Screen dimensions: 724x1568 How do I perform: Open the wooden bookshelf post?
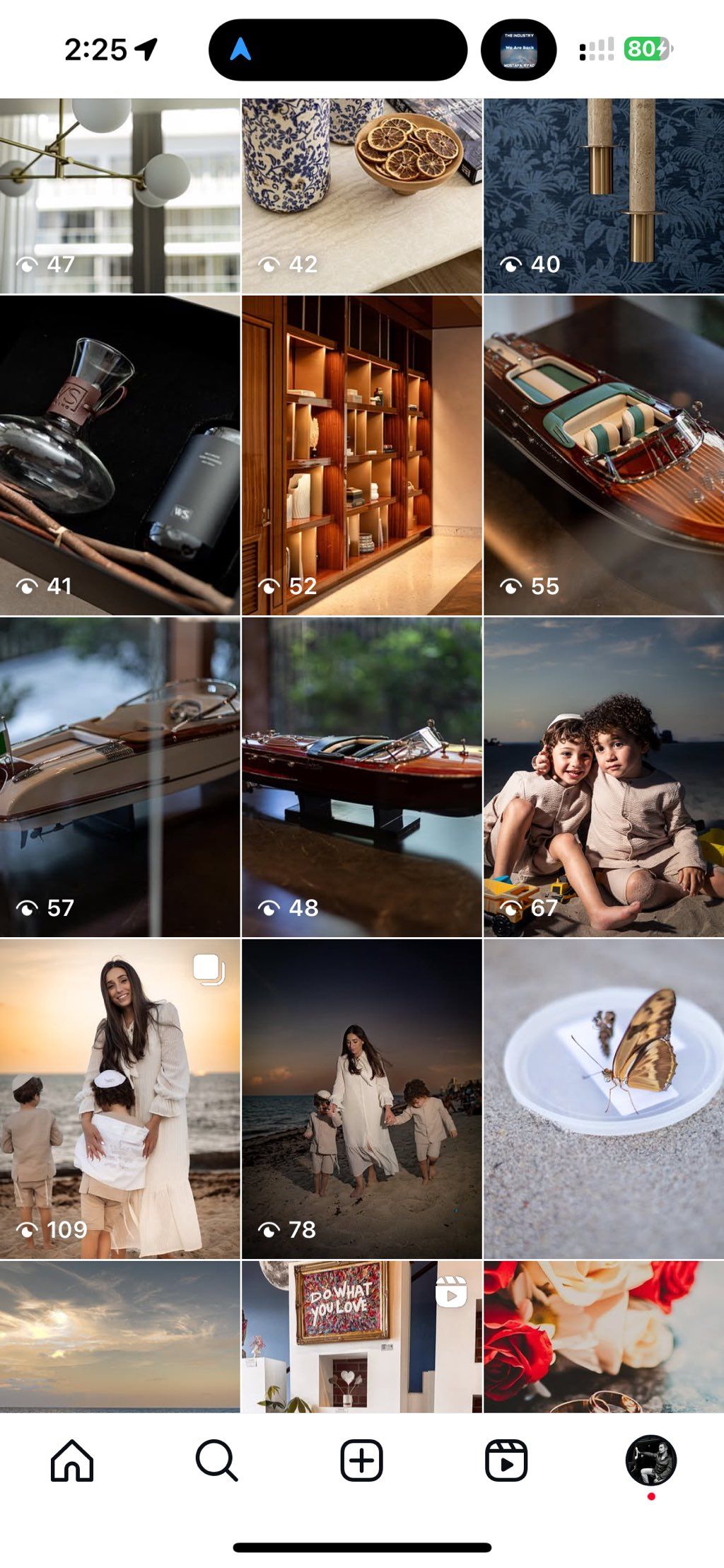pyautogui.click(x=361, y=455)
